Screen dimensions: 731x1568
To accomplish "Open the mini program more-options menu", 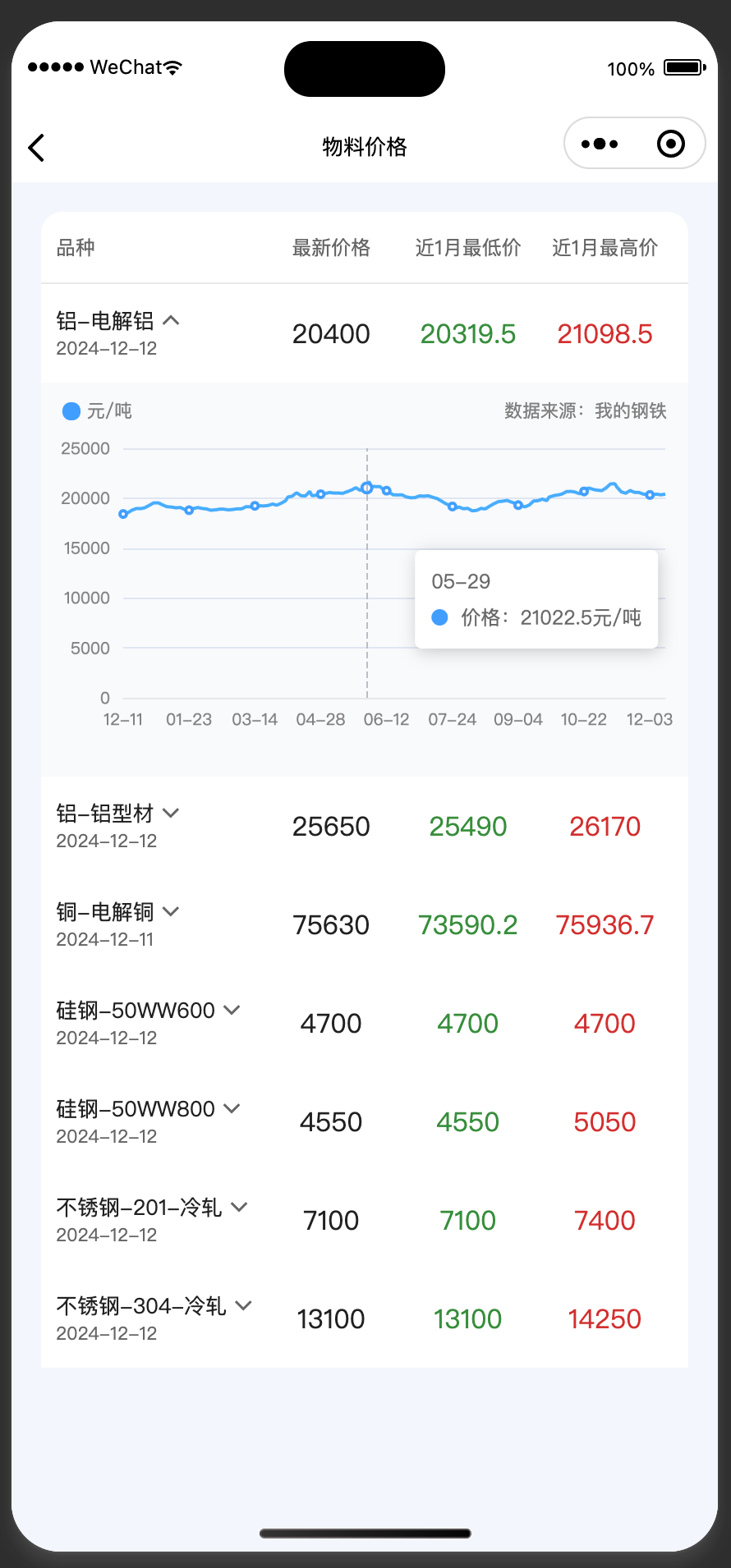I will (x=600, y=144).
